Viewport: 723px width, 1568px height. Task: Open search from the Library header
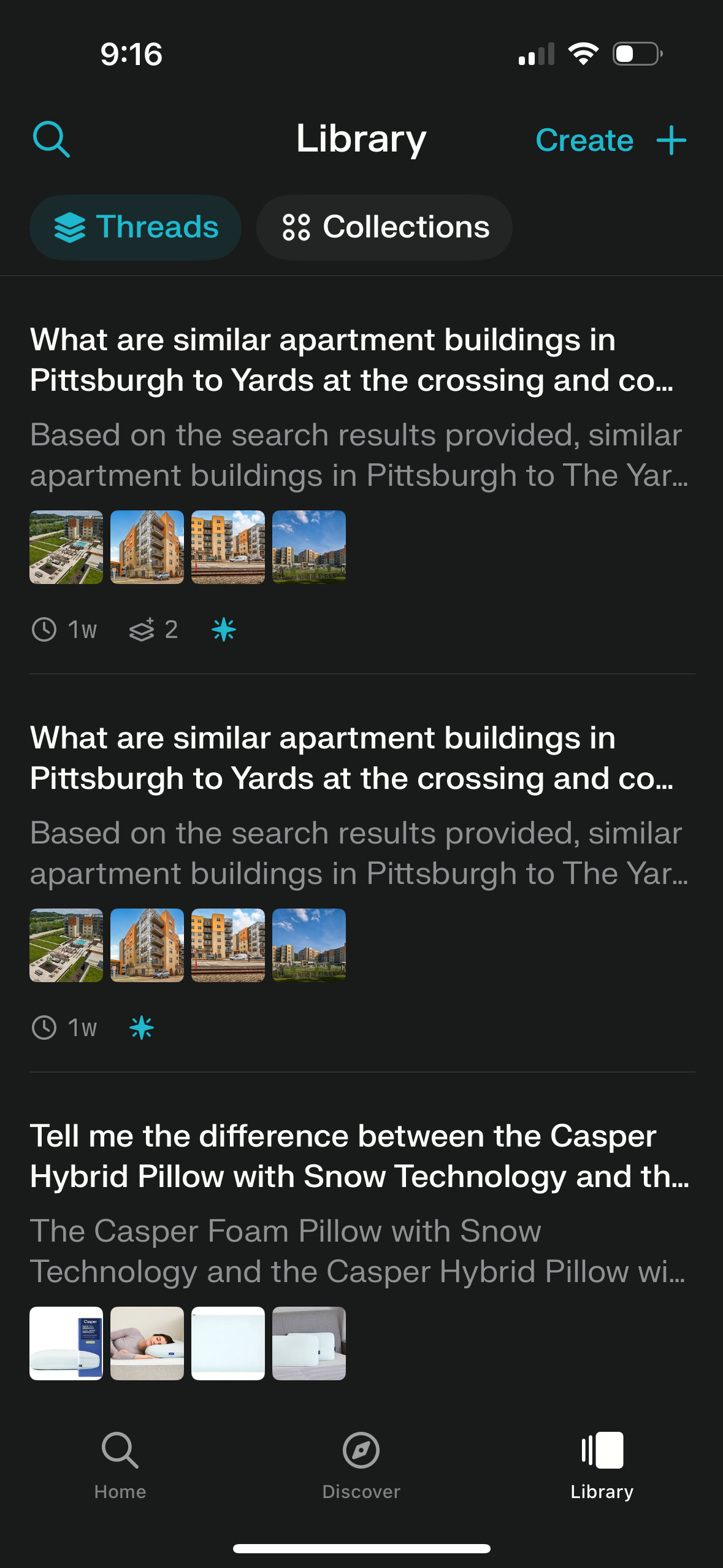point(52,139)
